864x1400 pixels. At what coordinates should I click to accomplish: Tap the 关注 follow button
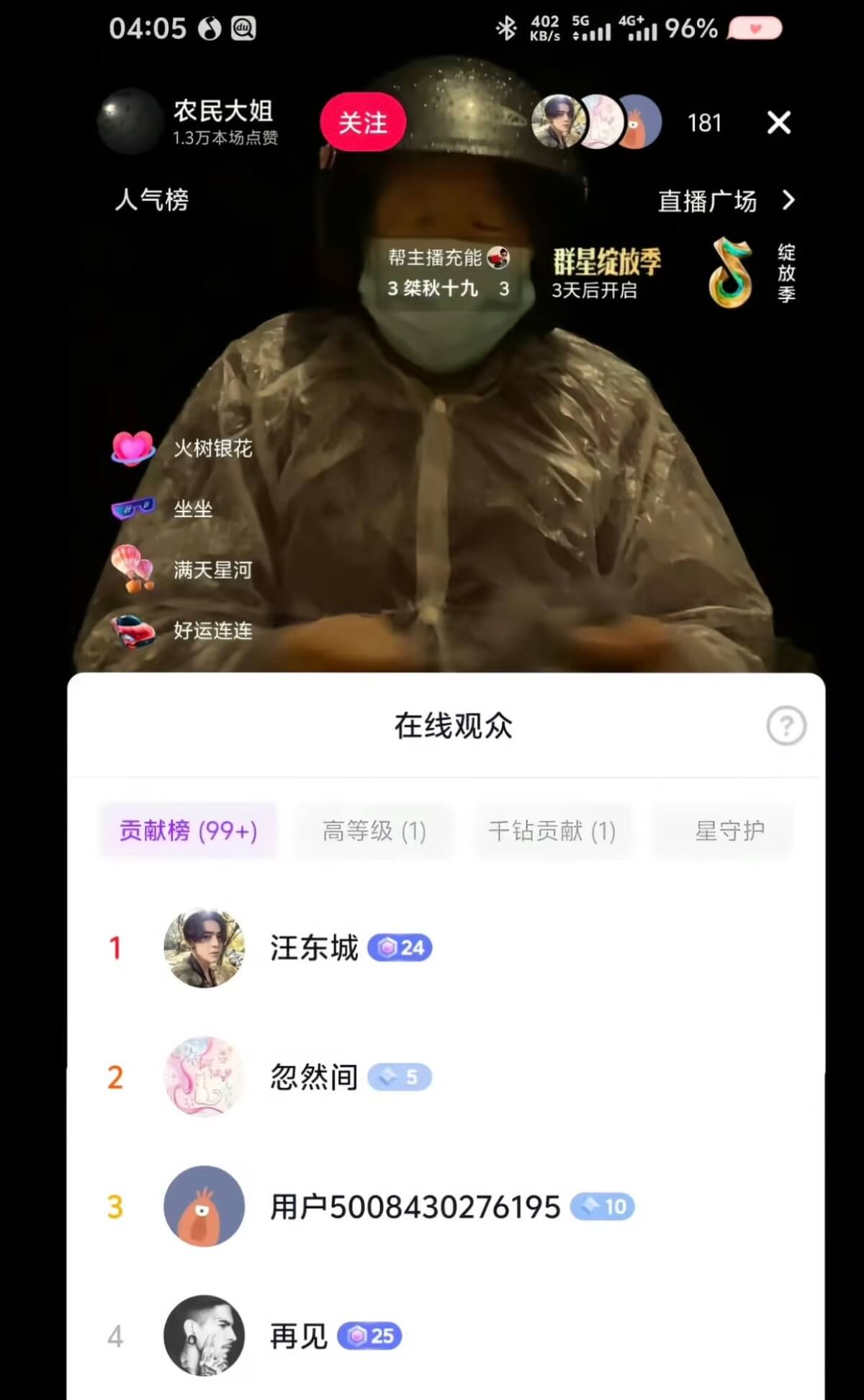pyautogui.click(x=363, y=122)
